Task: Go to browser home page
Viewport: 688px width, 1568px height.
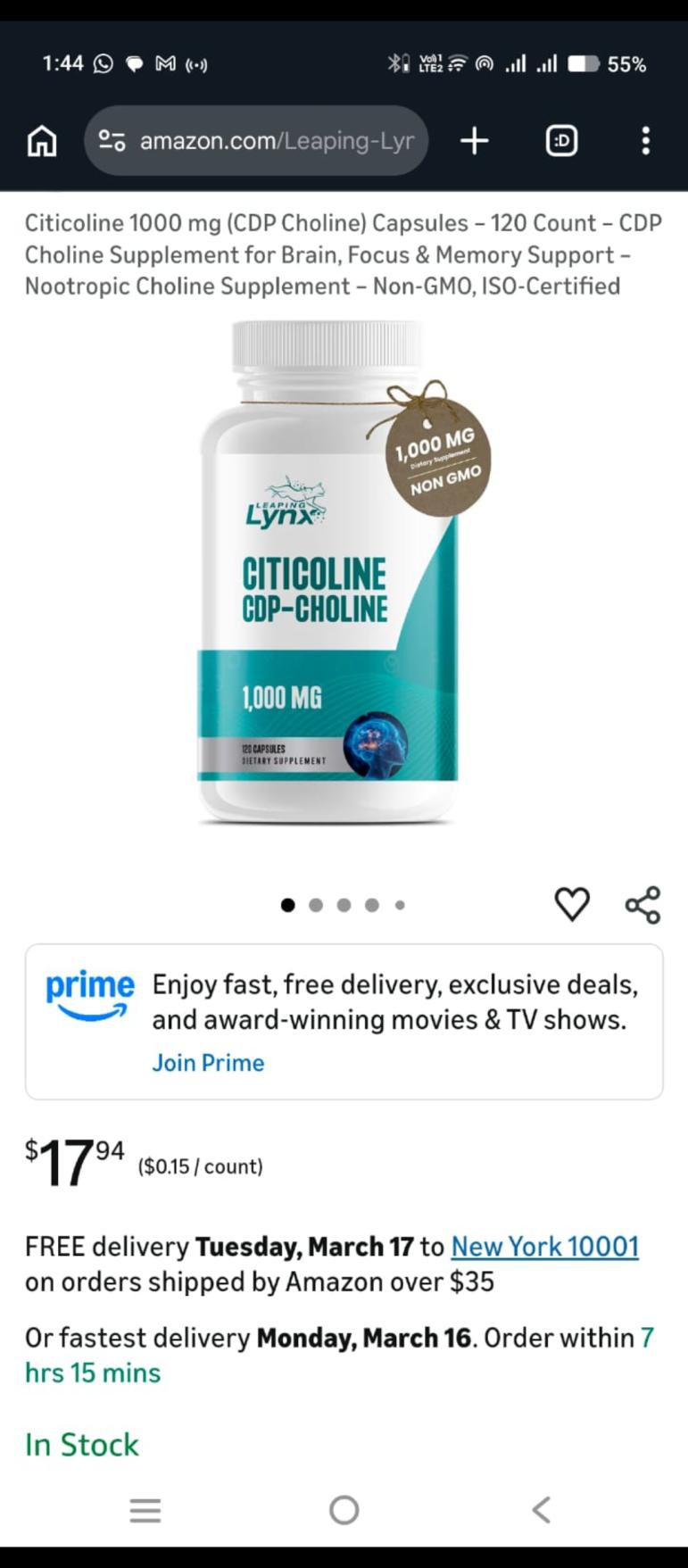Action: tap(42, 141)
